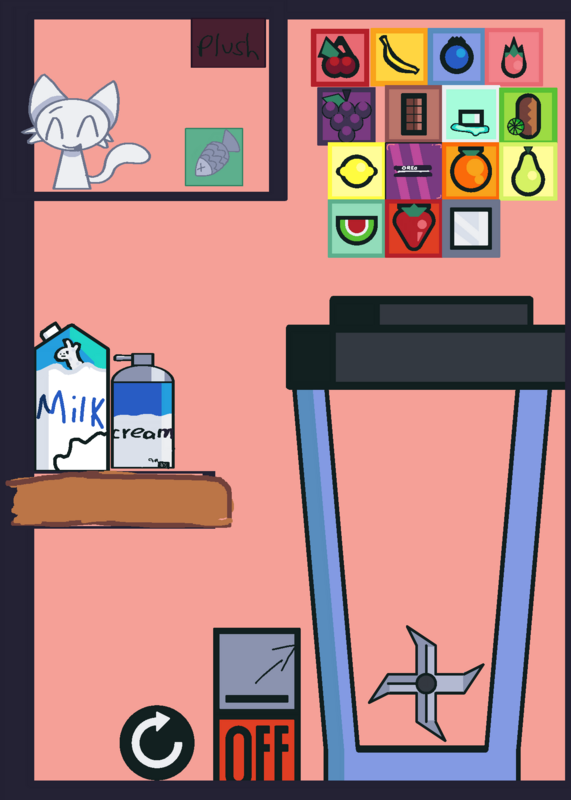Select the melting ice cube tile

pyautogui.click(x=470, y=114)
